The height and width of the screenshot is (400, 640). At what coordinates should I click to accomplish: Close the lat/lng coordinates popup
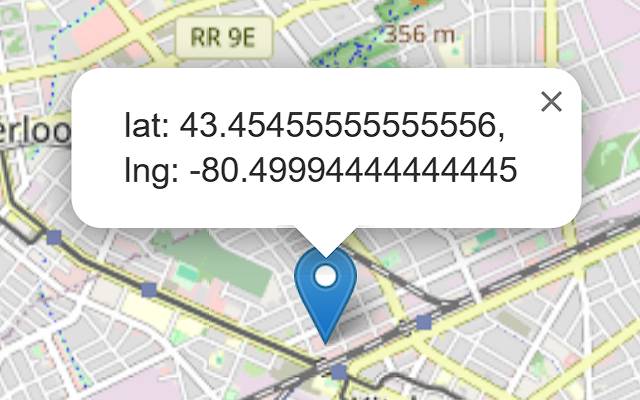[551, 101]
